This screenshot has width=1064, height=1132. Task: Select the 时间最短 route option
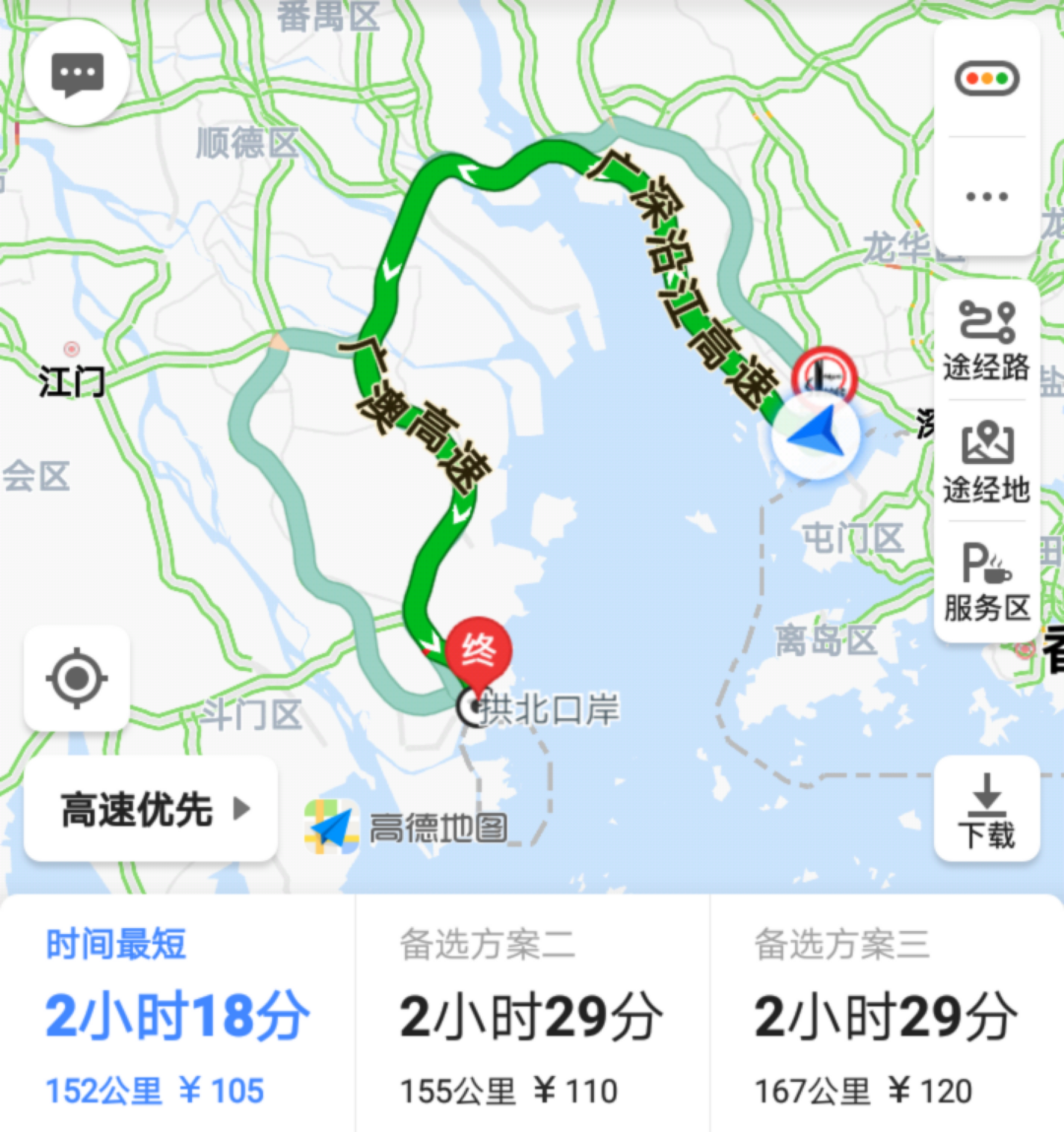pyautogui.click(x=177, y=1015)
